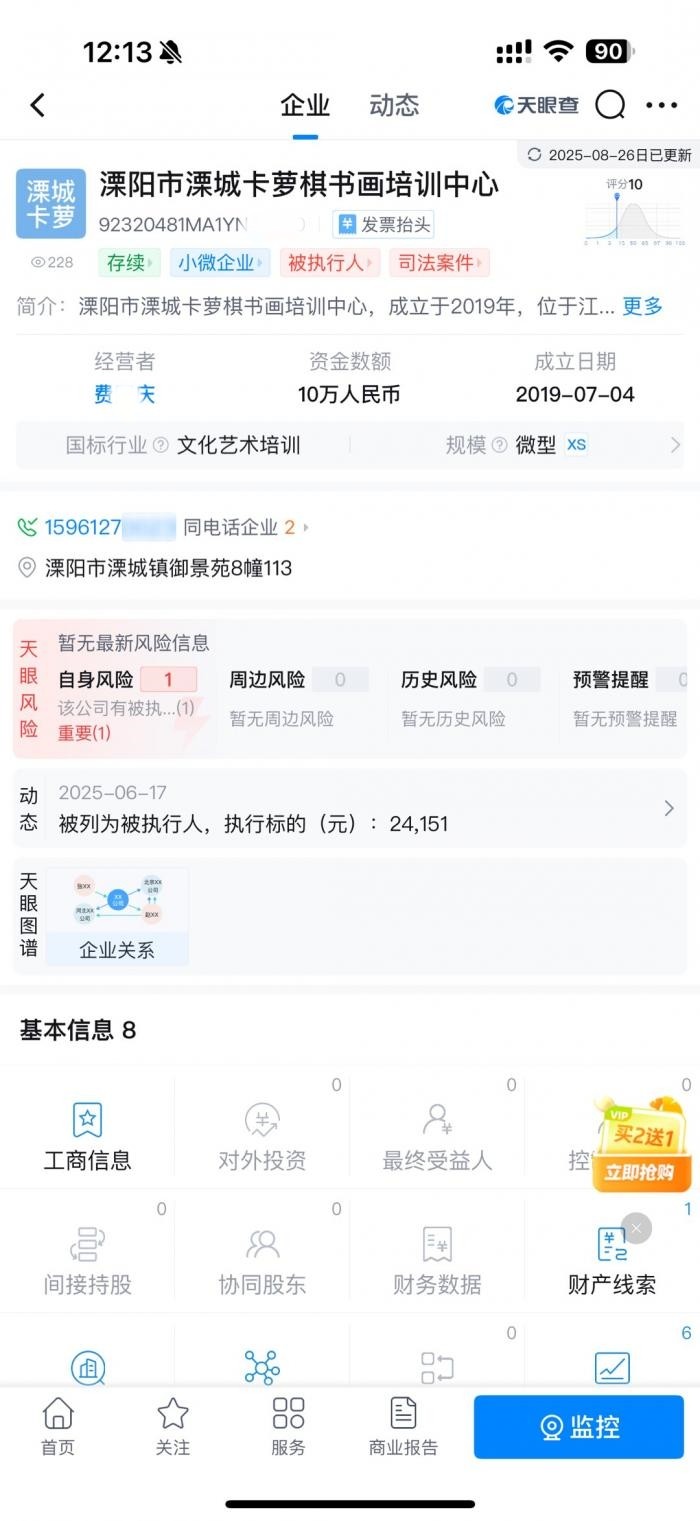Tap the blue 监控 button
The width and height of the screenshot is (700, 1521).
578,1427
